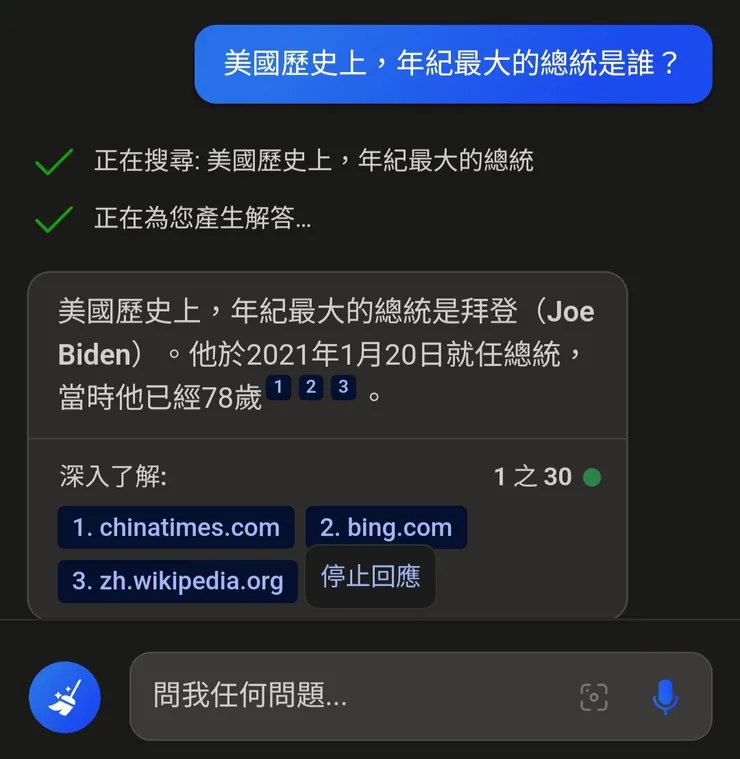740x759 pixels.
Task: Open the zh.wikipedia.org reference link
Action: point(177,579)
